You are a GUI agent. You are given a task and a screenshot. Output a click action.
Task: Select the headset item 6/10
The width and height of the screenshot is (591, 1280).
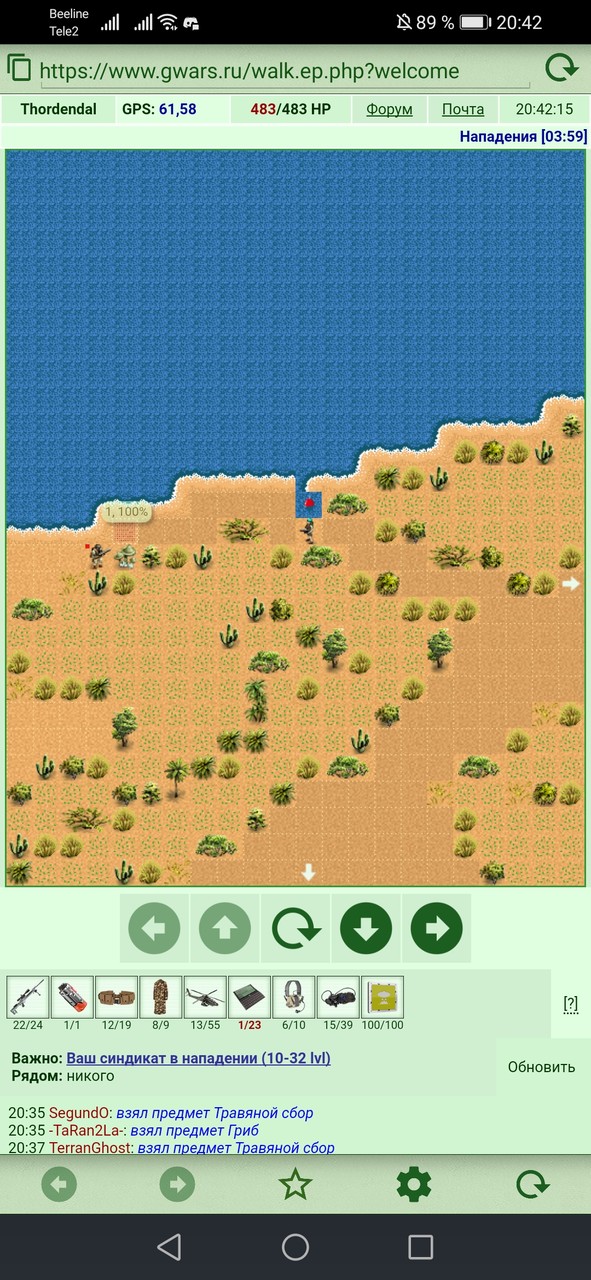click(293, 997)
